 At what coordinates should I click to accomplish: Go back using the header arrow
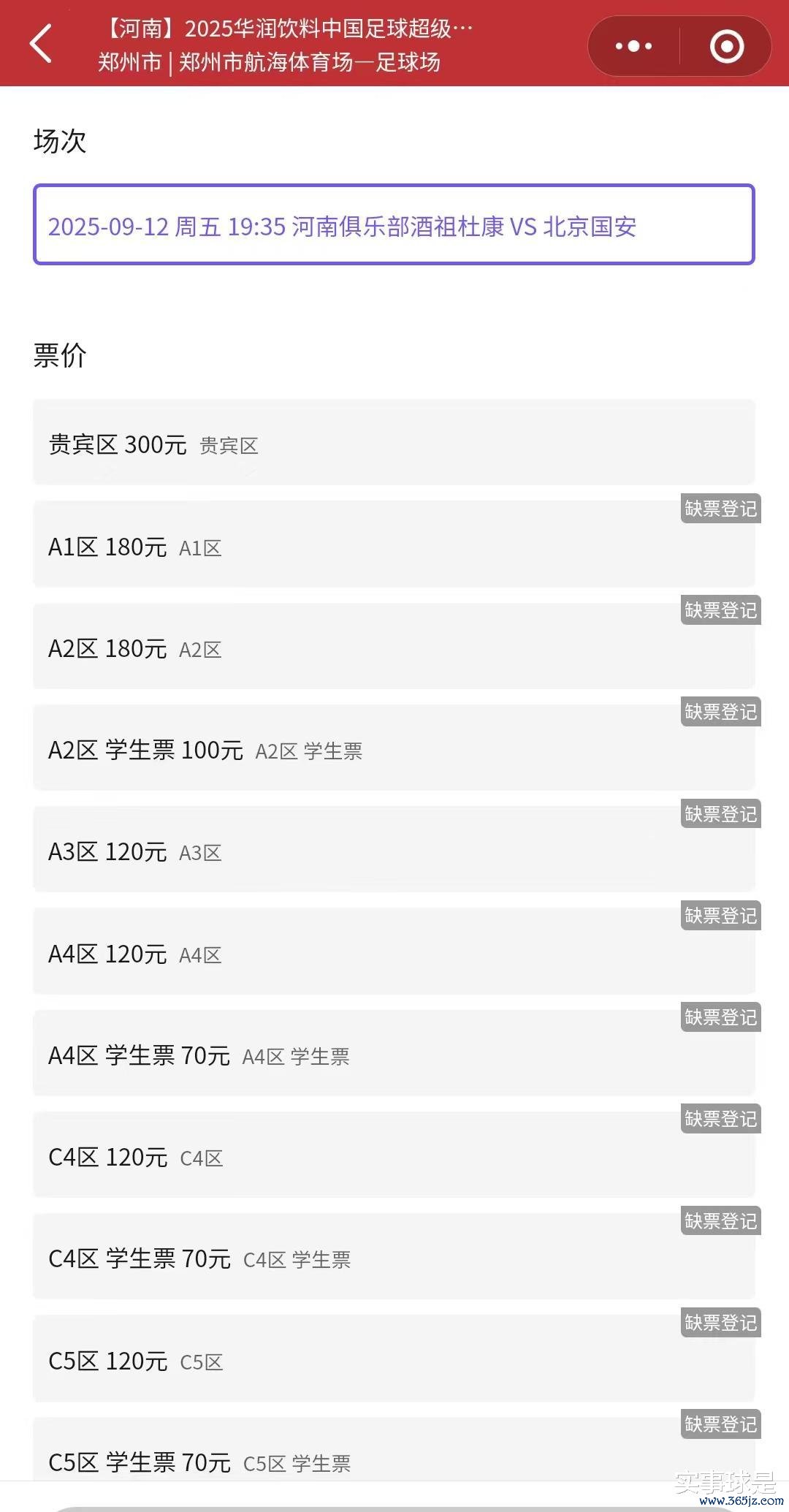click(x=42, y=44)
